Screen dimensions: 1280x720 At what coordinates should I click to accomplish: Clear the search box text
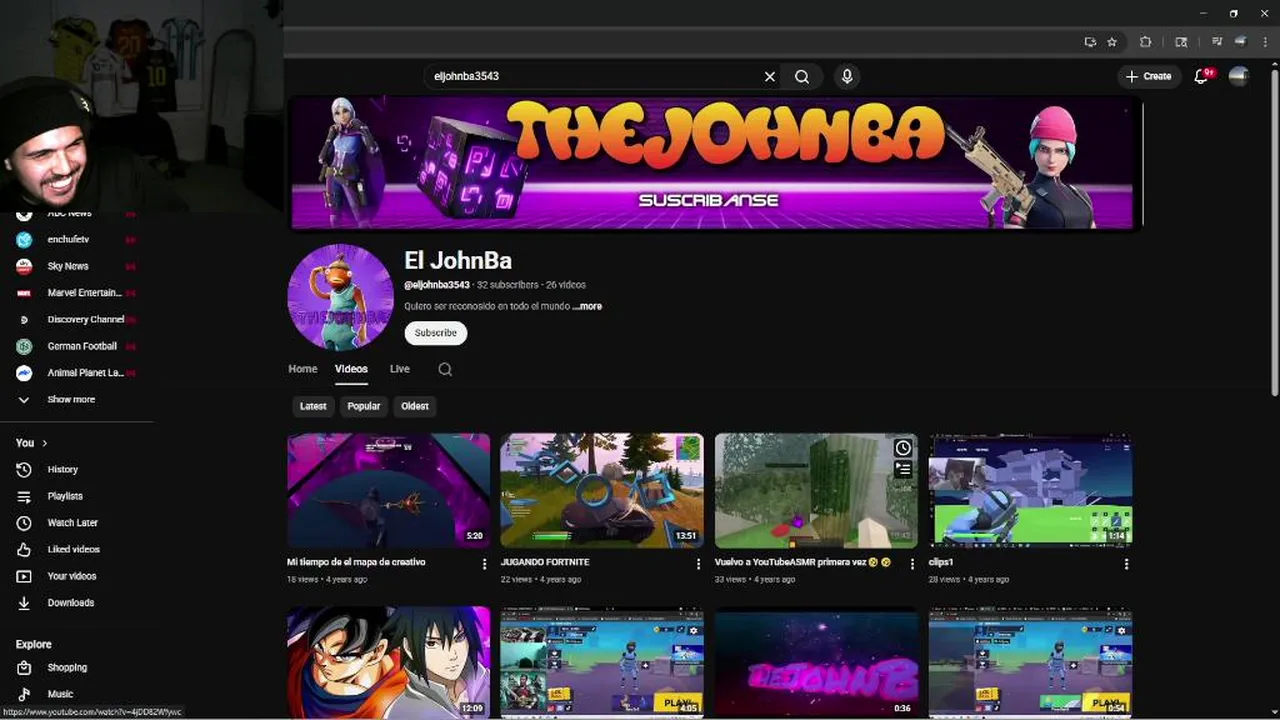coord(770,76)
